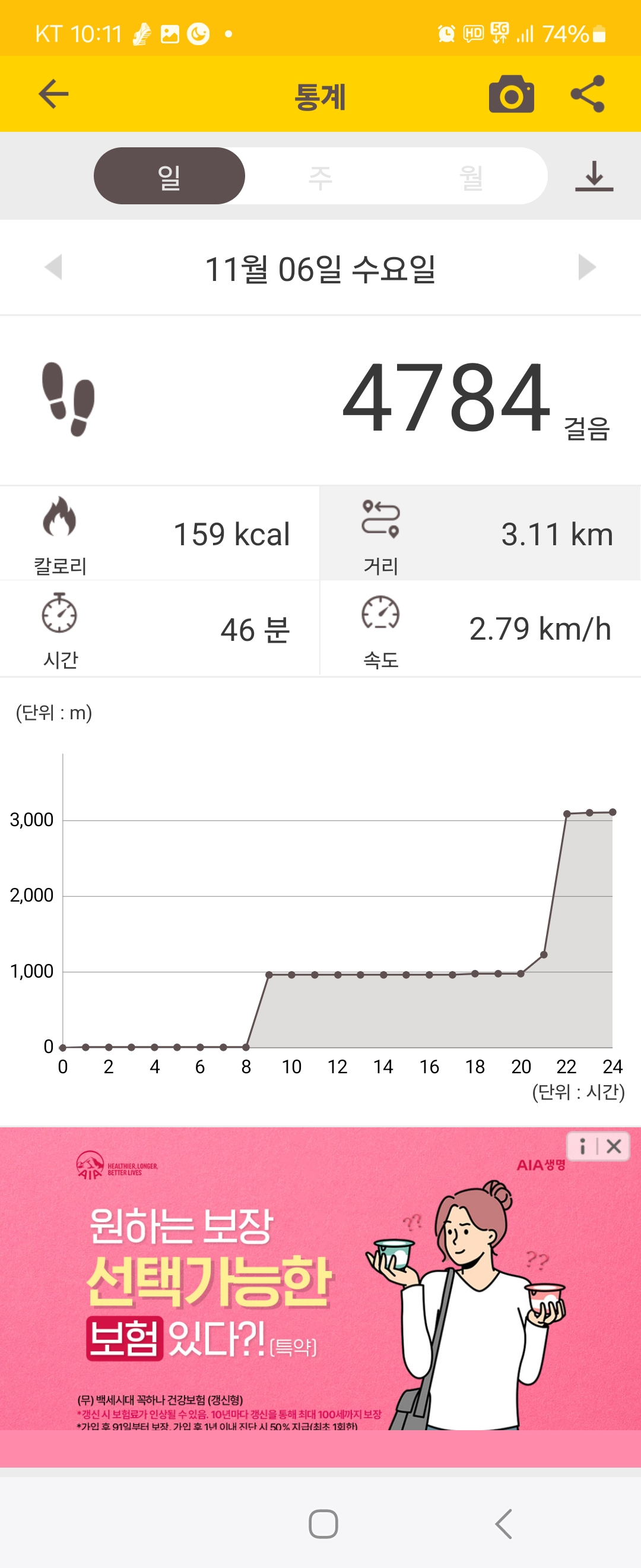Tap the system home button
Image resolution: width=641 pixels, height=1568 pixels.
[x=323, y=1524]
